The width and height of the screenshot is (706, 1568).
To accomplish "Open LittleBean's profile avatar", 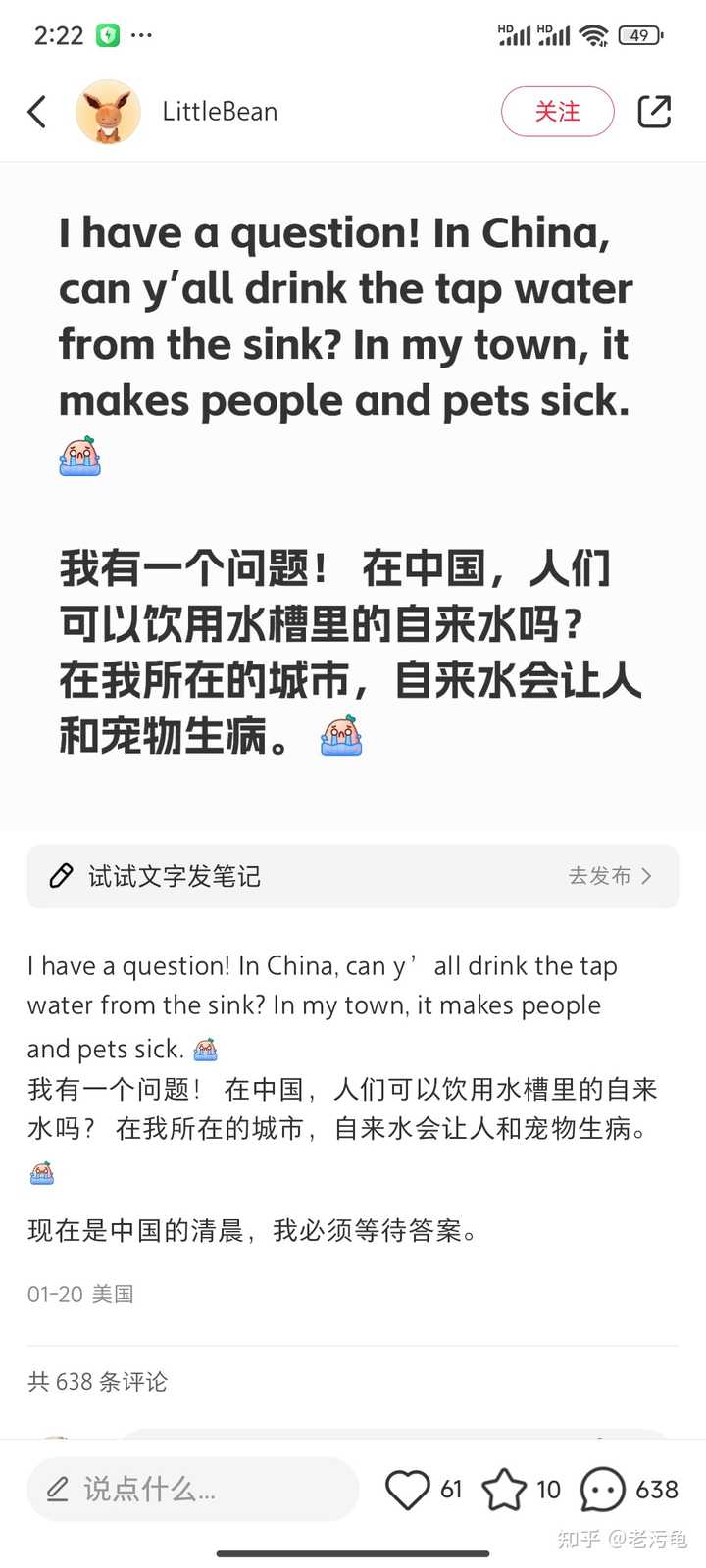I will pyautogui.click(x=108, y=112).
